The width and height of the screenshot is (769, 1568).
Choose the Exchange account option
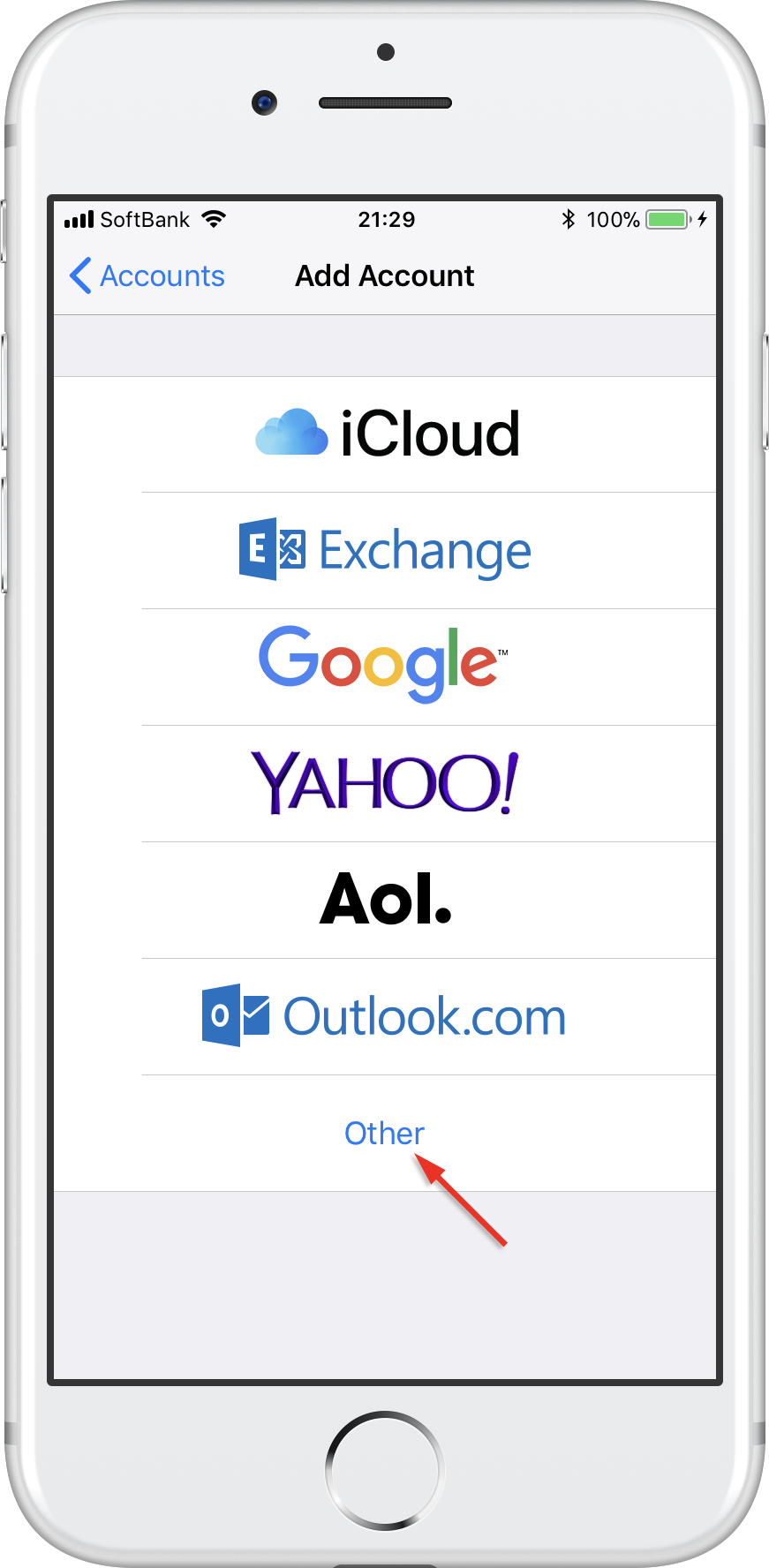pos(385,551)
